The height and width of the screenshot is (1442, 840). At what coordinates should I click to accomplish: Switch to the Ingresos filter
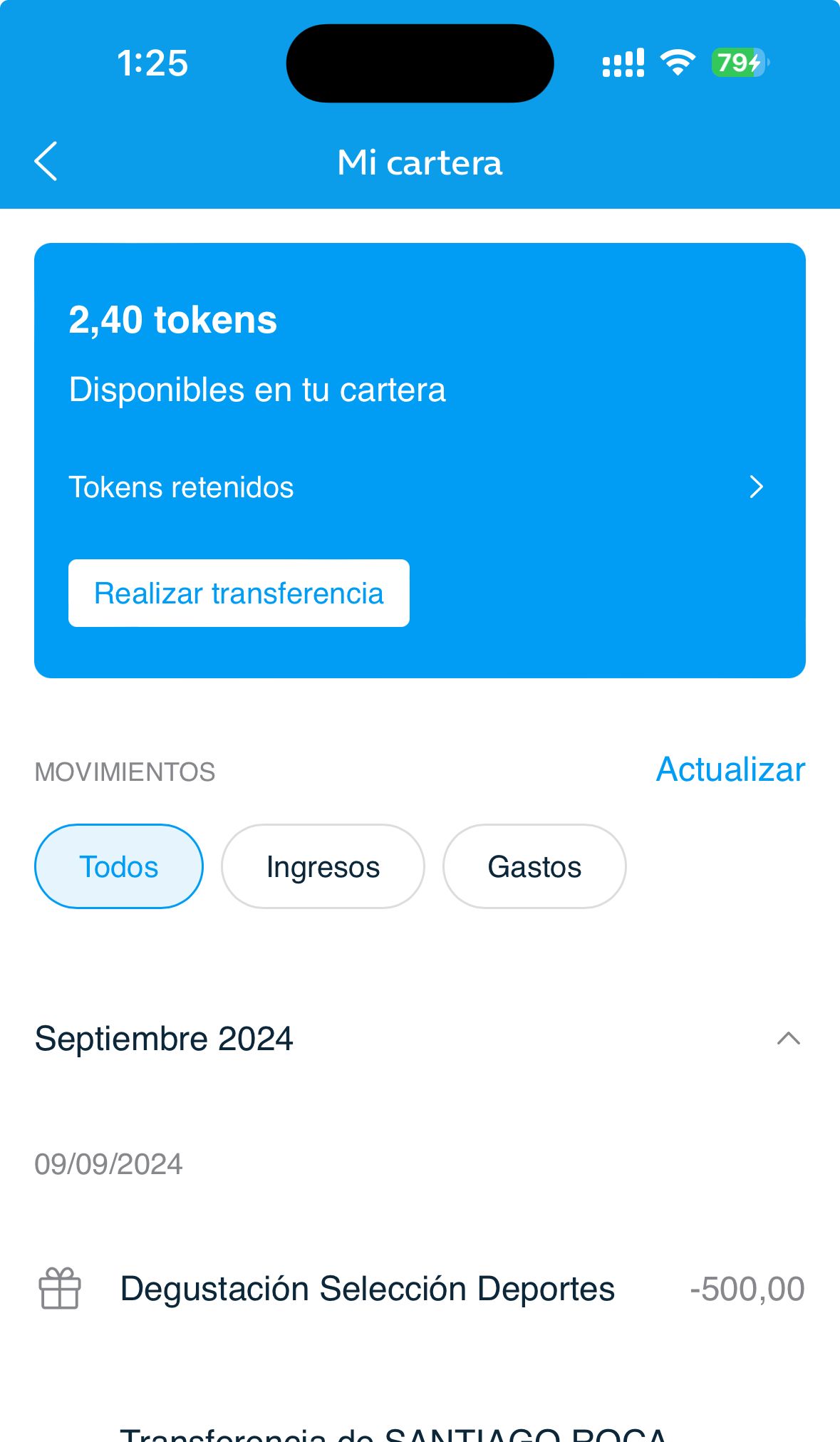pos(323,866)
